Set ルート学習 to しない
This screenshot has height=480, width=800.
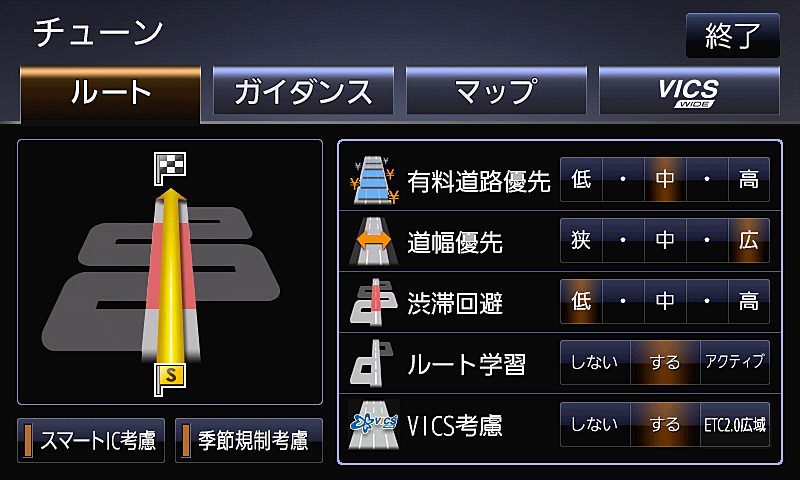click(x=594, y=362)
